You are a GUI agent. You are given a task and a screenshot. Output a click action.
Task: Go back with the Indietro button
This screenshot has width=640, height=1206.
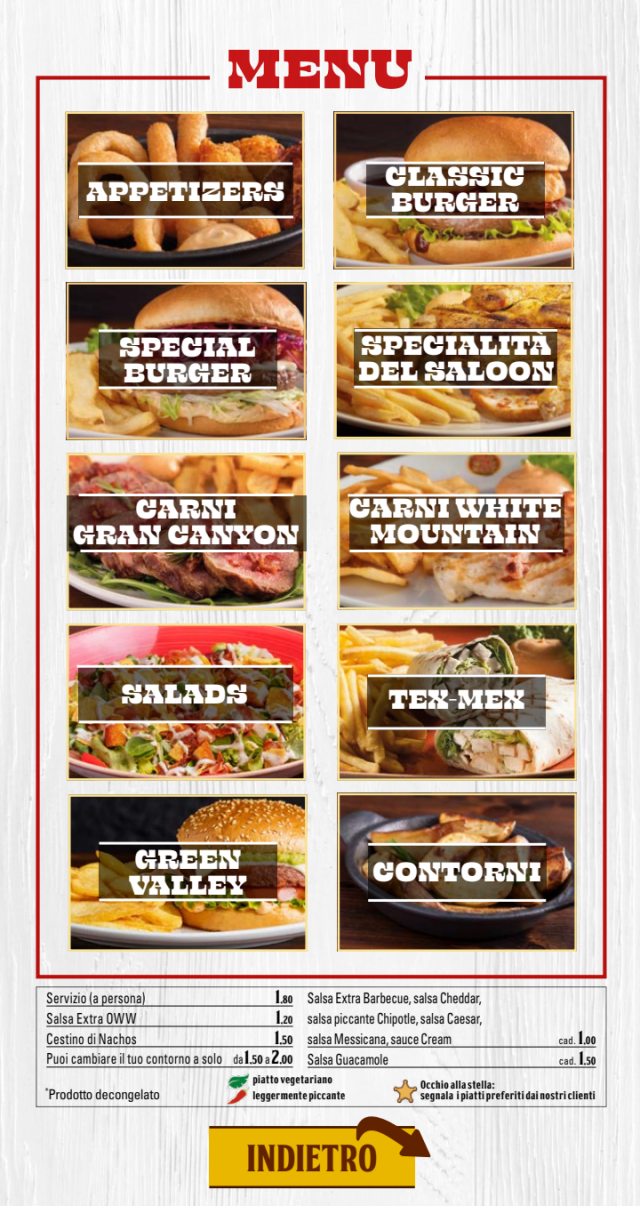312,1158
